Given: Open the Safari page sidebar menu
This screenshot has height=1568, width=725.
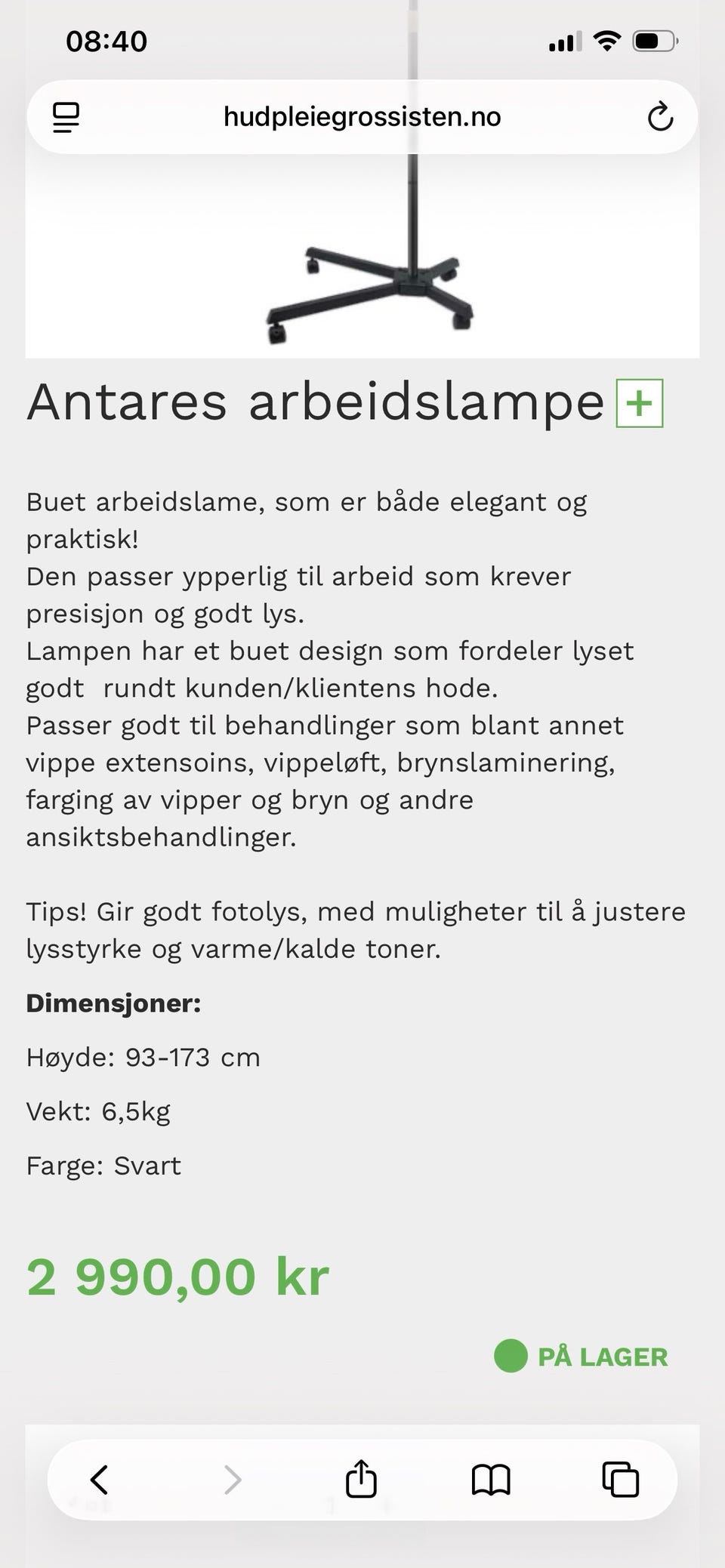Looking at the screenshot, I should coord(66,116).
